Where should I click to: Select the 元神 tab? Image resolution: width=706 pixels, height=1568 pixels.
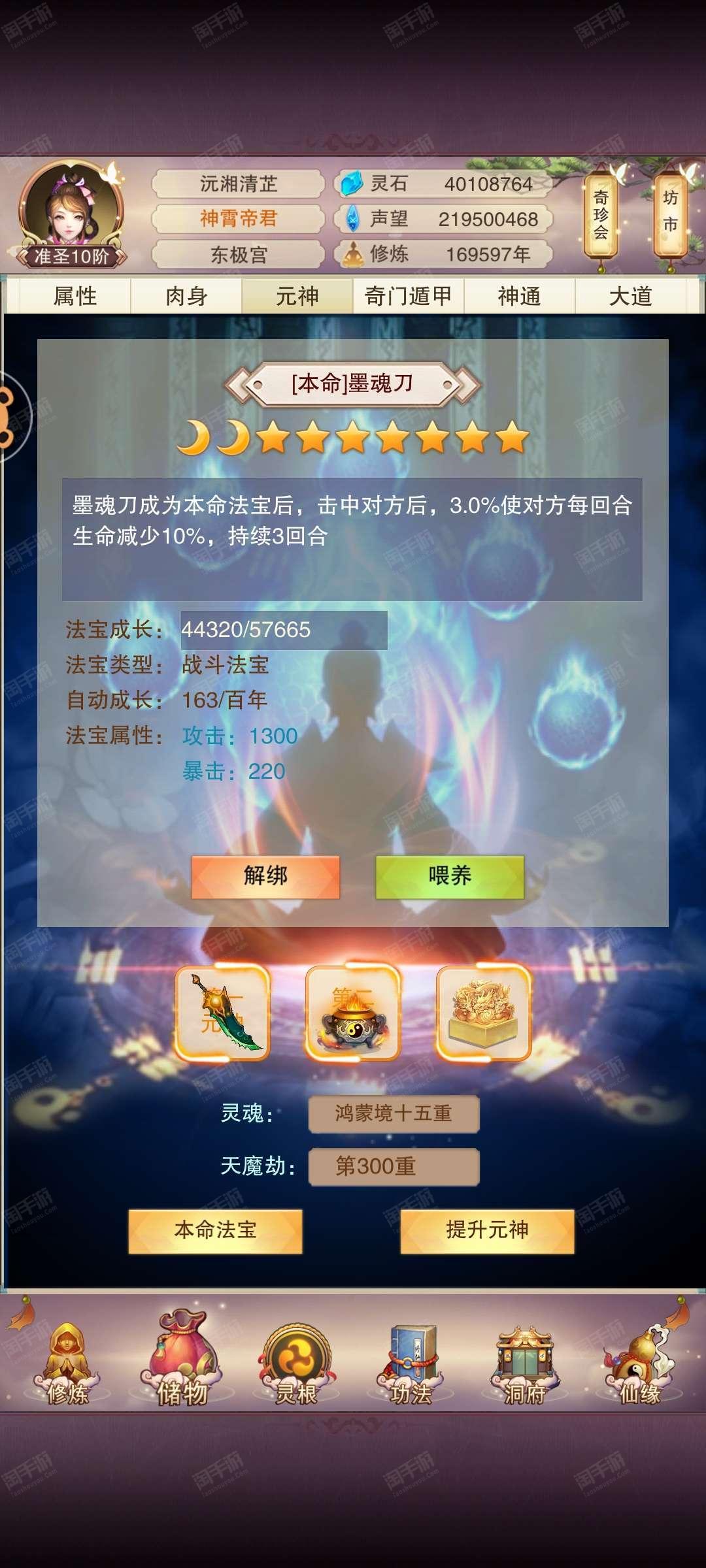tap(297, 296)
